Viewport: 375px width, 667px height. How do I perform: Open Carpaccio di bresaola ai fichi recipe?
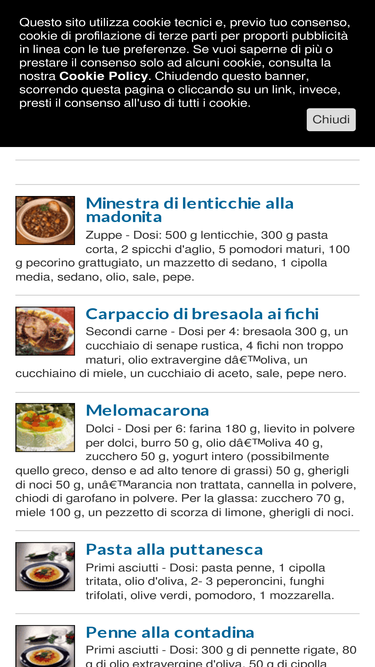tap(202, 314)
